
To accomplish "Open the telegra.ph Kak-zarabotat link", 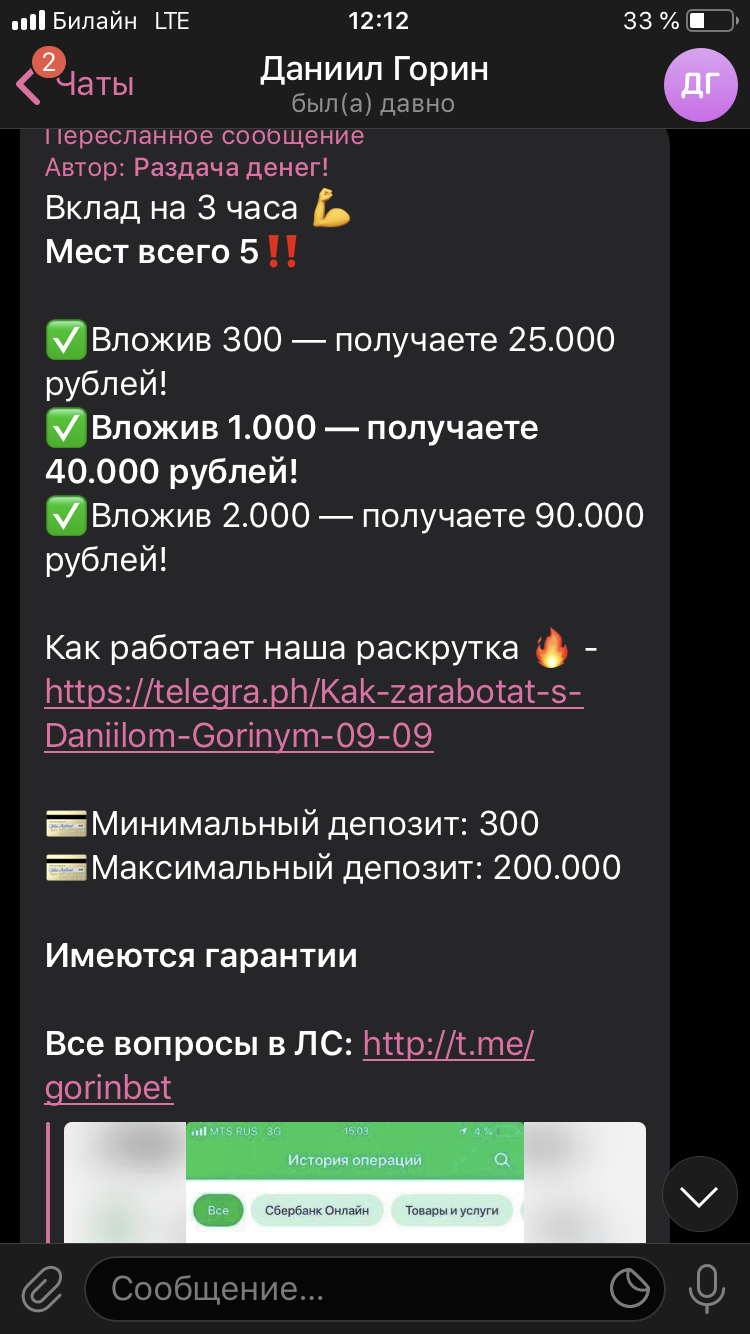I will [314, 714].
